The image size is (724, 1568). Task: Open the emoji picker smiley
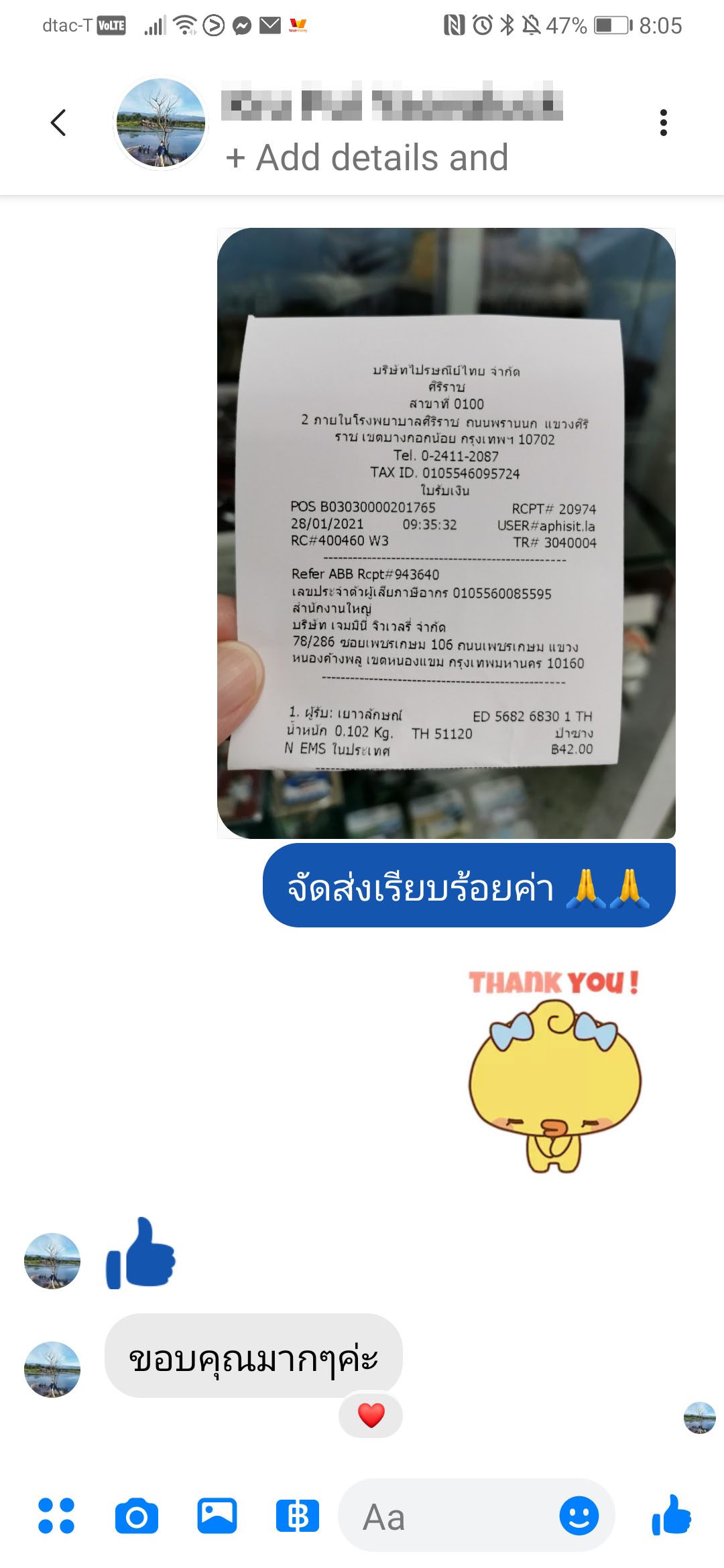[x=579, y=1516]
